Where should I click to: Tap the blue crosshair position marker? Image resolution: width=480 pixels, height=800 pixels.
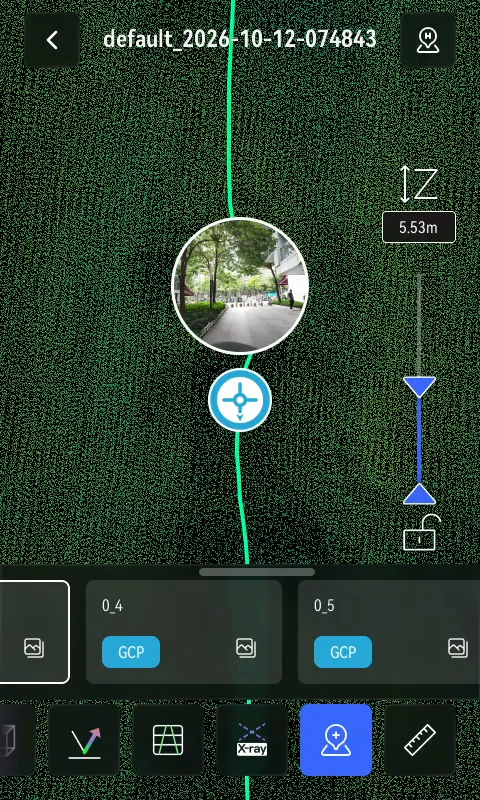[240, 400]
